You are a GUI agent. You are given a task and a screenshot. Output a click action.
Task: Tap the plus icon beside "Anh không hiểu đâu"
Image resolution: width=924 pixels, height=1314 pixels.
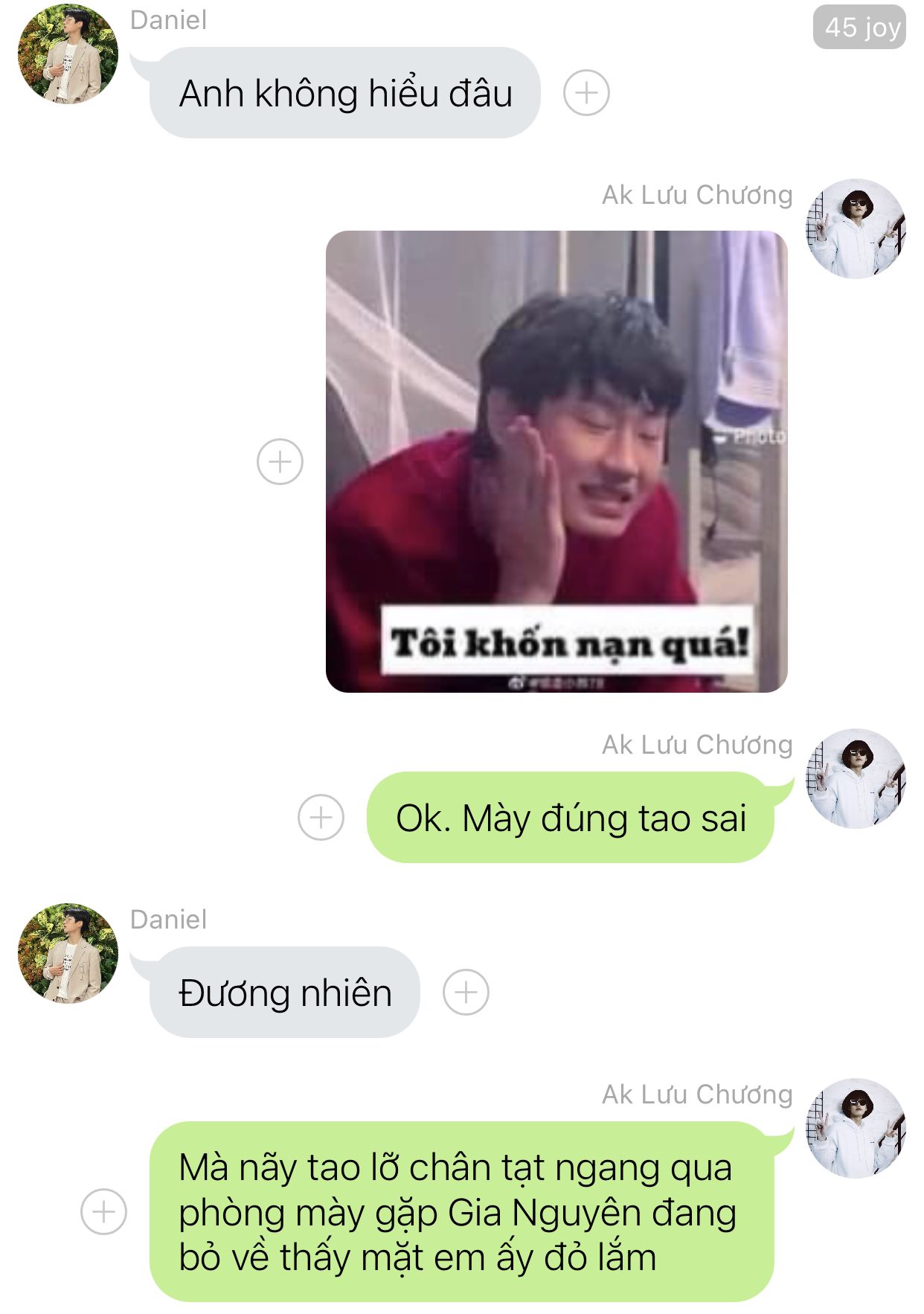(x=586, y=93)
